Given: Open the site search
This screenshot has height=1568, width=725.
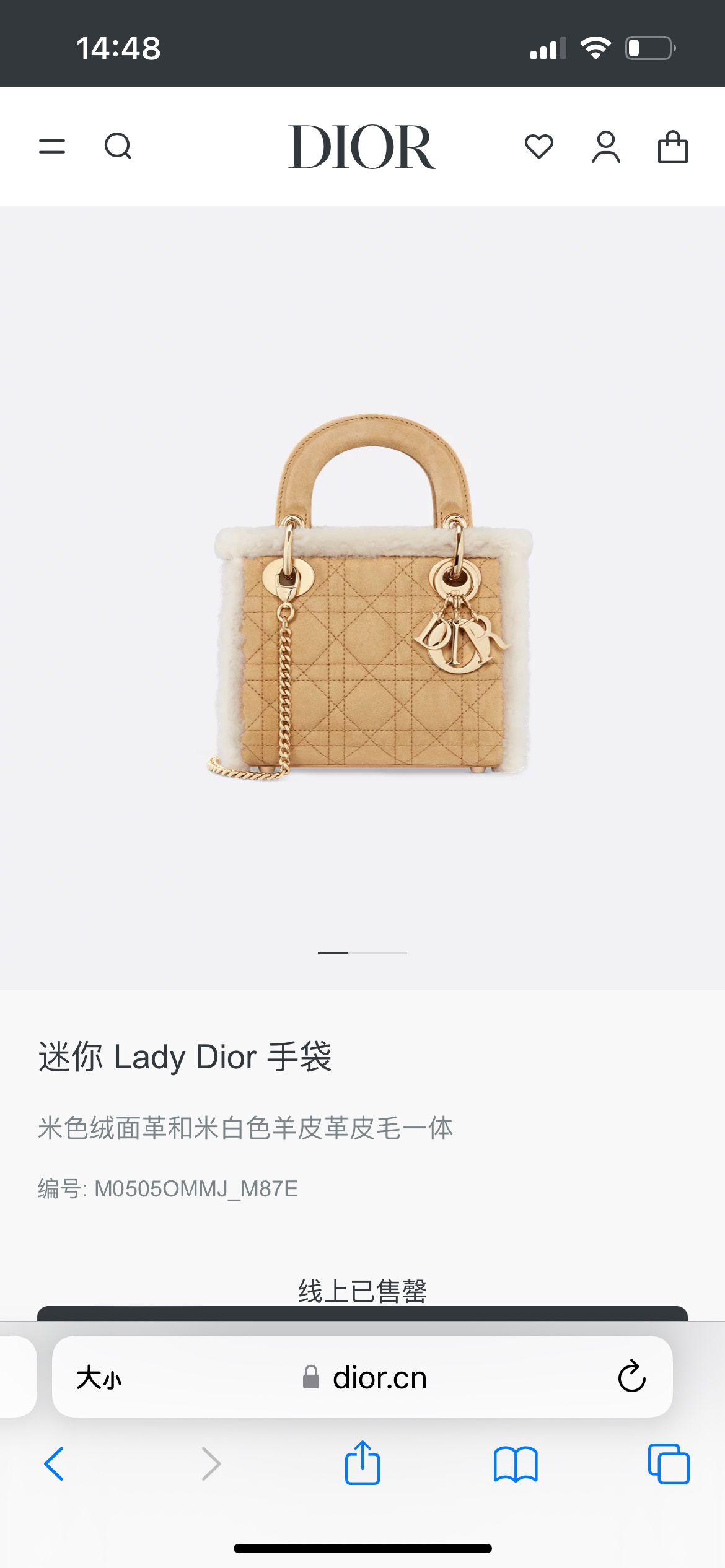Looking at the screenshot, I should 118,147.
